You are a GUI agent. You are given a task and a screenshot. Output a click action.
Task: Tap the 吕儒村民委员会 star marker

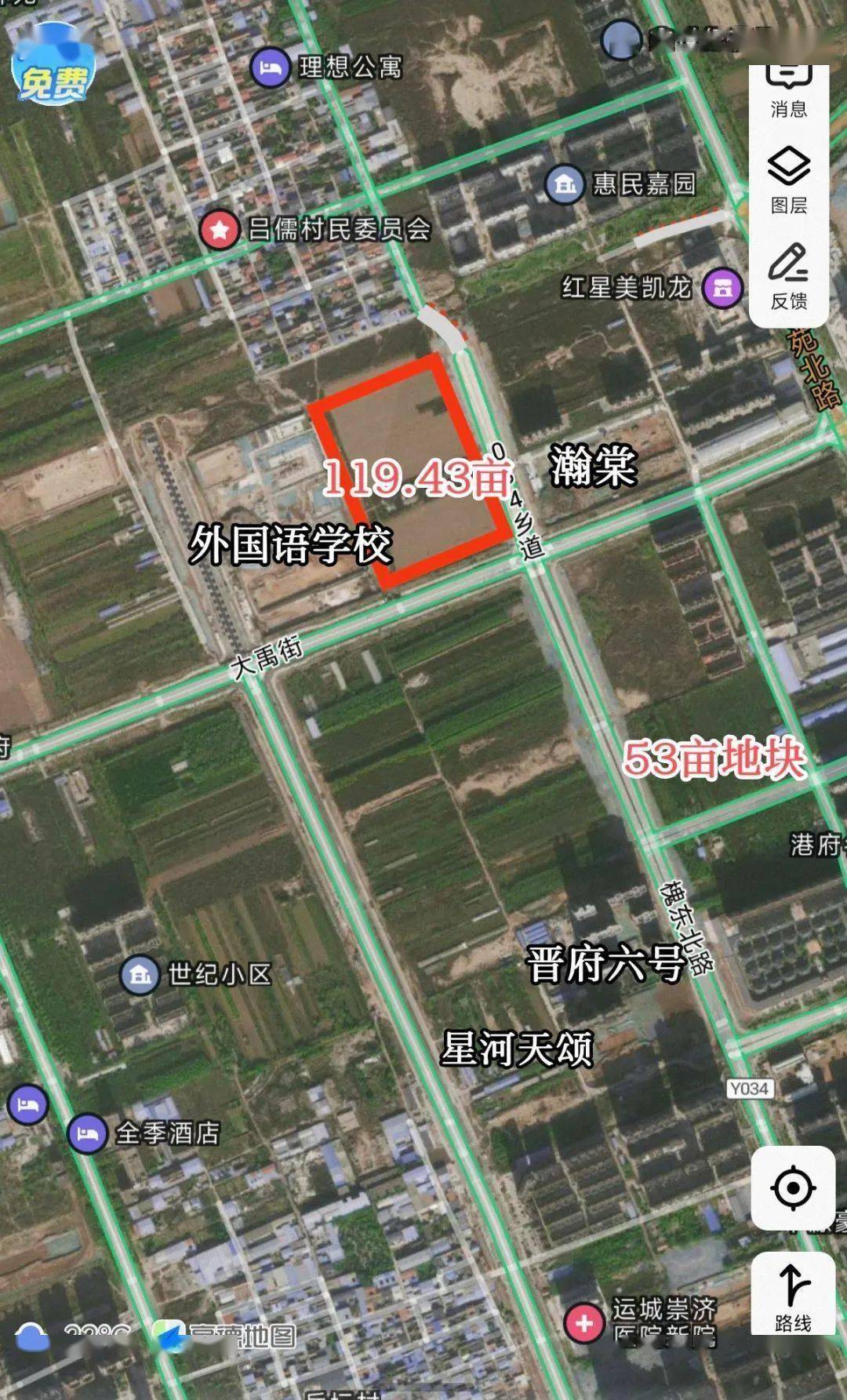pyautogui.click(x=220, y=230)
